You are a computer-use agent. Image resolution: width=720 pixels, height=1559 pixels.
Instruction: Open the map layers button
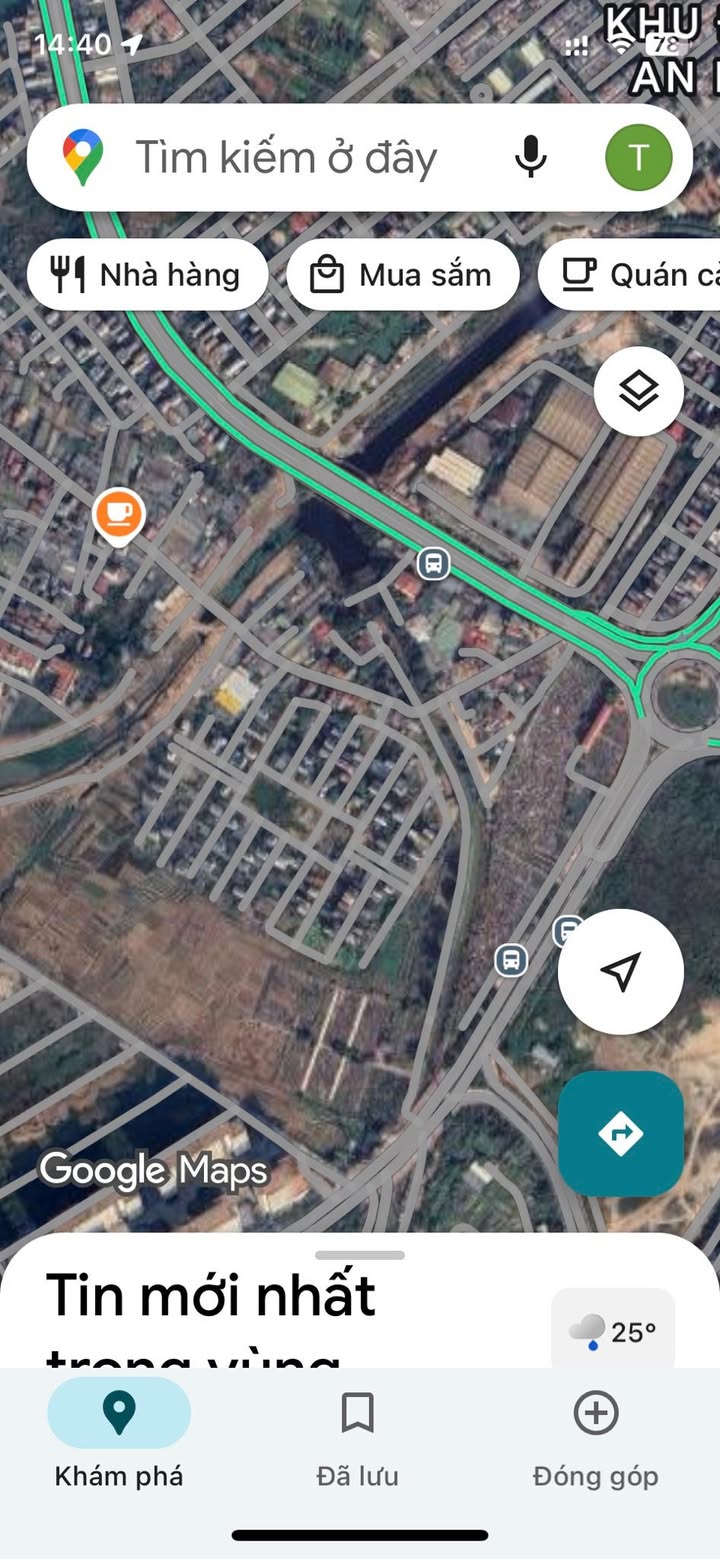pos(638,392)
